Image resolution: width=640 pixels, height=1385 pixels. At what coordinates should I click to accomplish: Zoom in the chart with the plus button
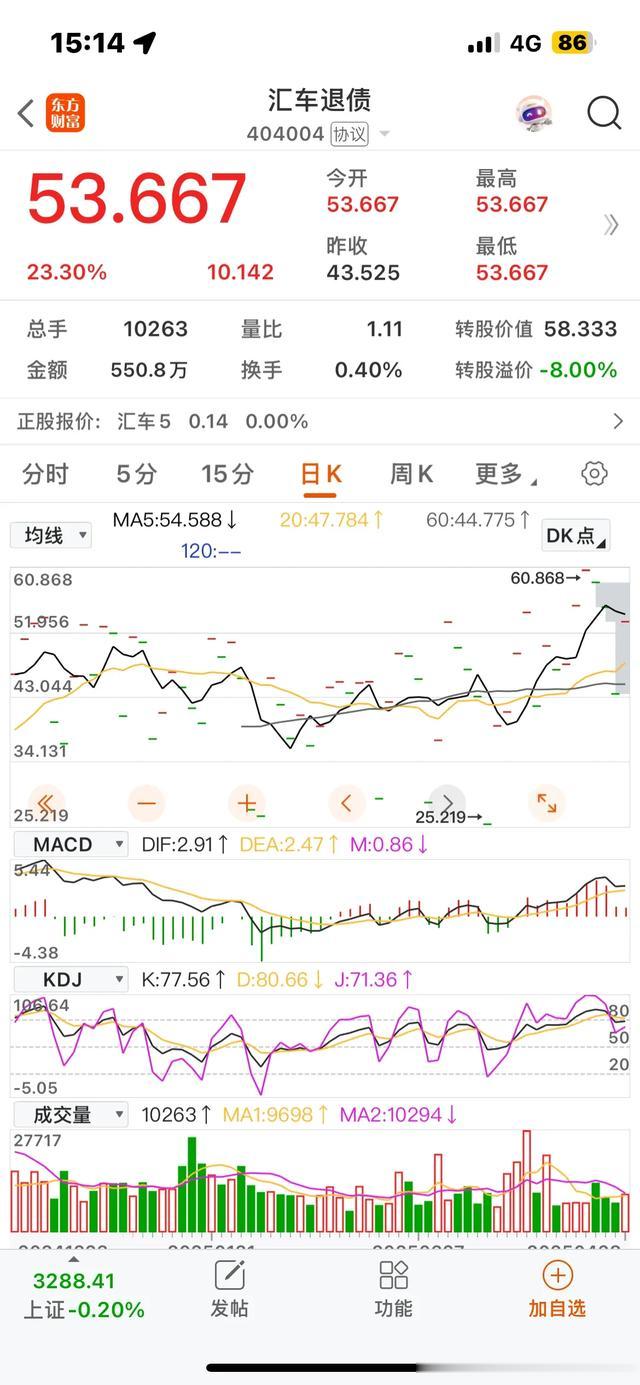246,802
